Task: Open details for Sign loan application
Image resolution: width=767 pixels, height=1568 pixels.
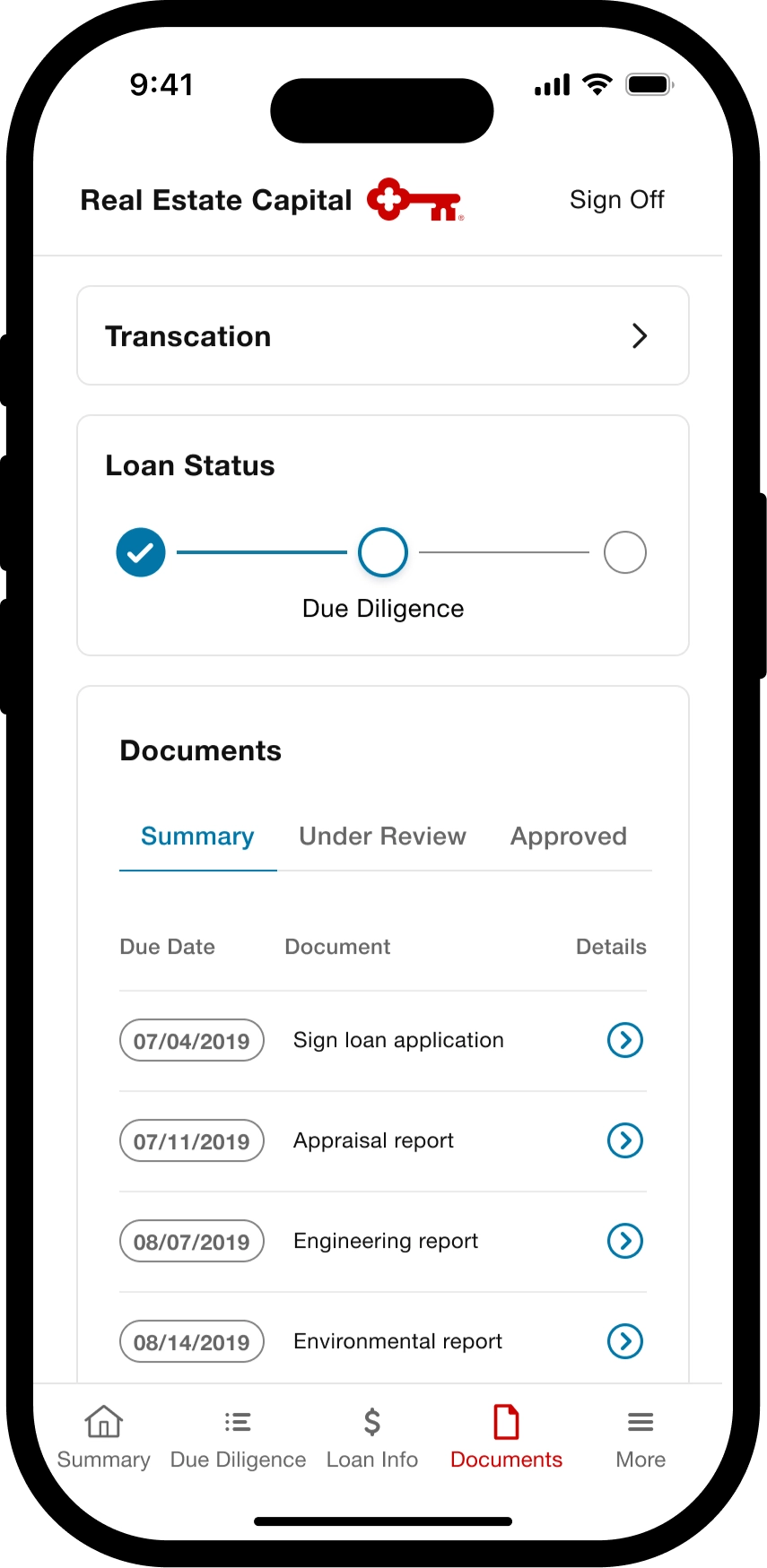Action: click(x=625, y=1040)
